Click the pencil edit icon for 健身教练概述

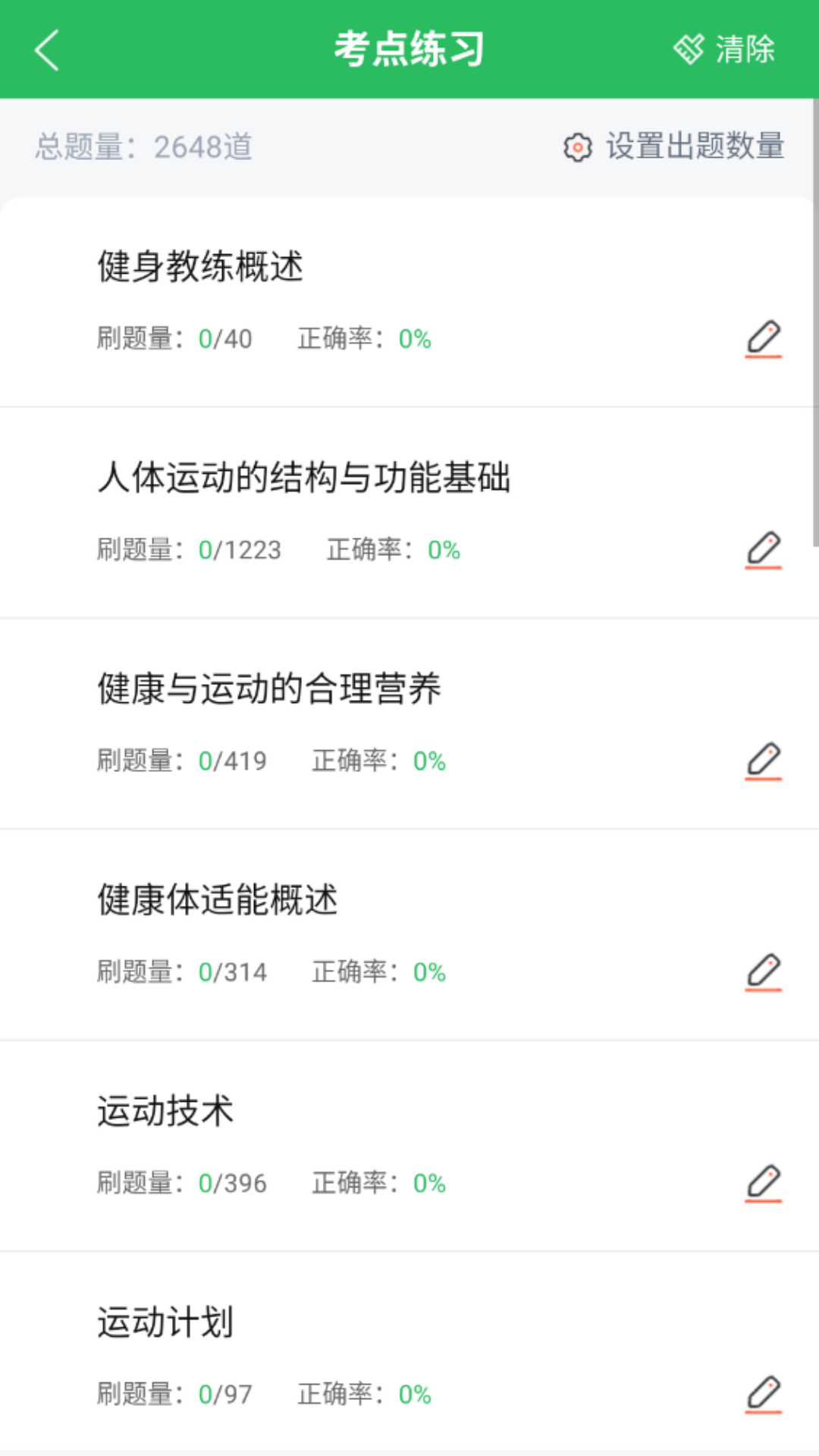pos(764,339)
